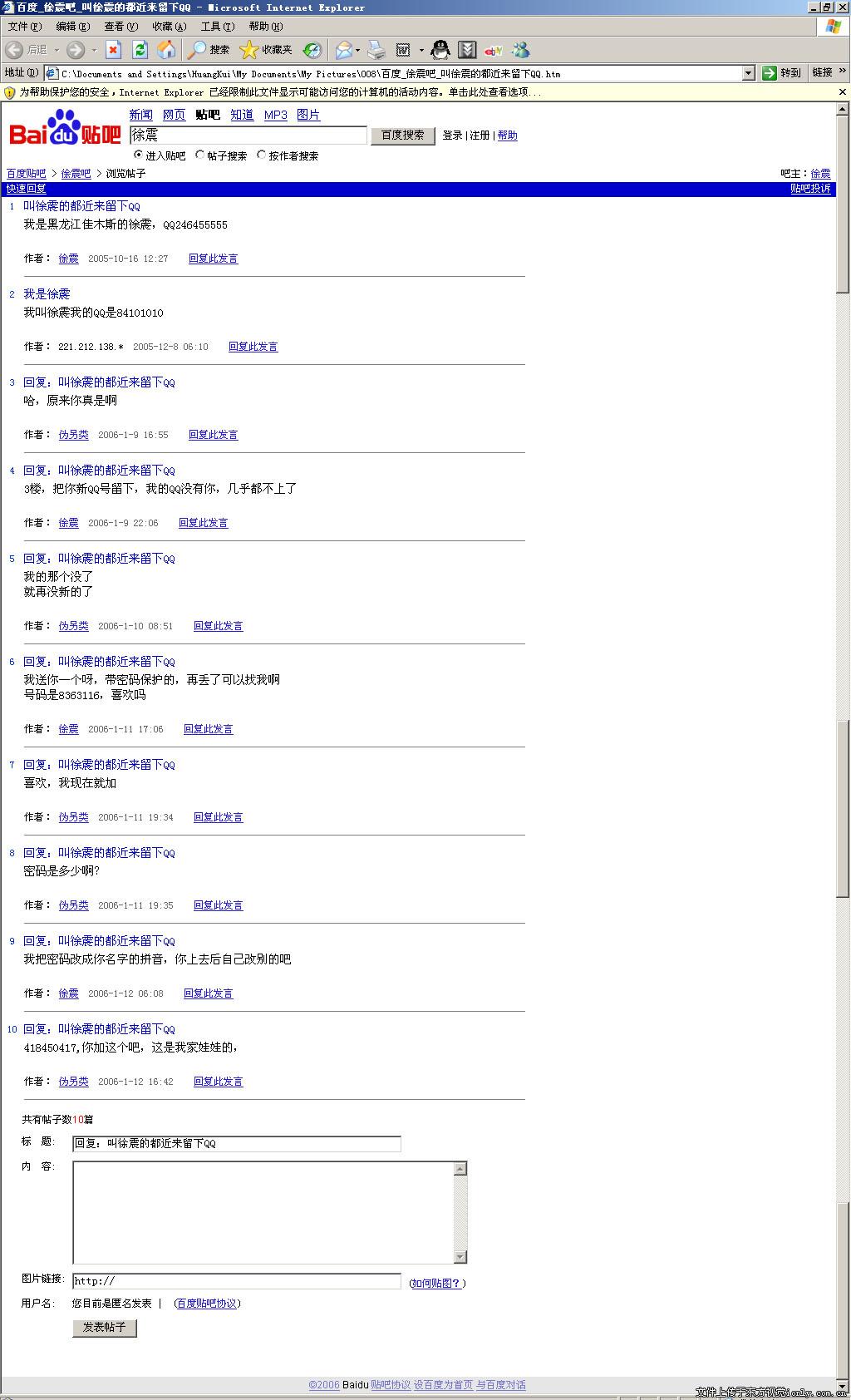Open the 百度贴吧协议 agreement link
This screenshot has width=851, height=1400.
click(x=207, y=1303)
